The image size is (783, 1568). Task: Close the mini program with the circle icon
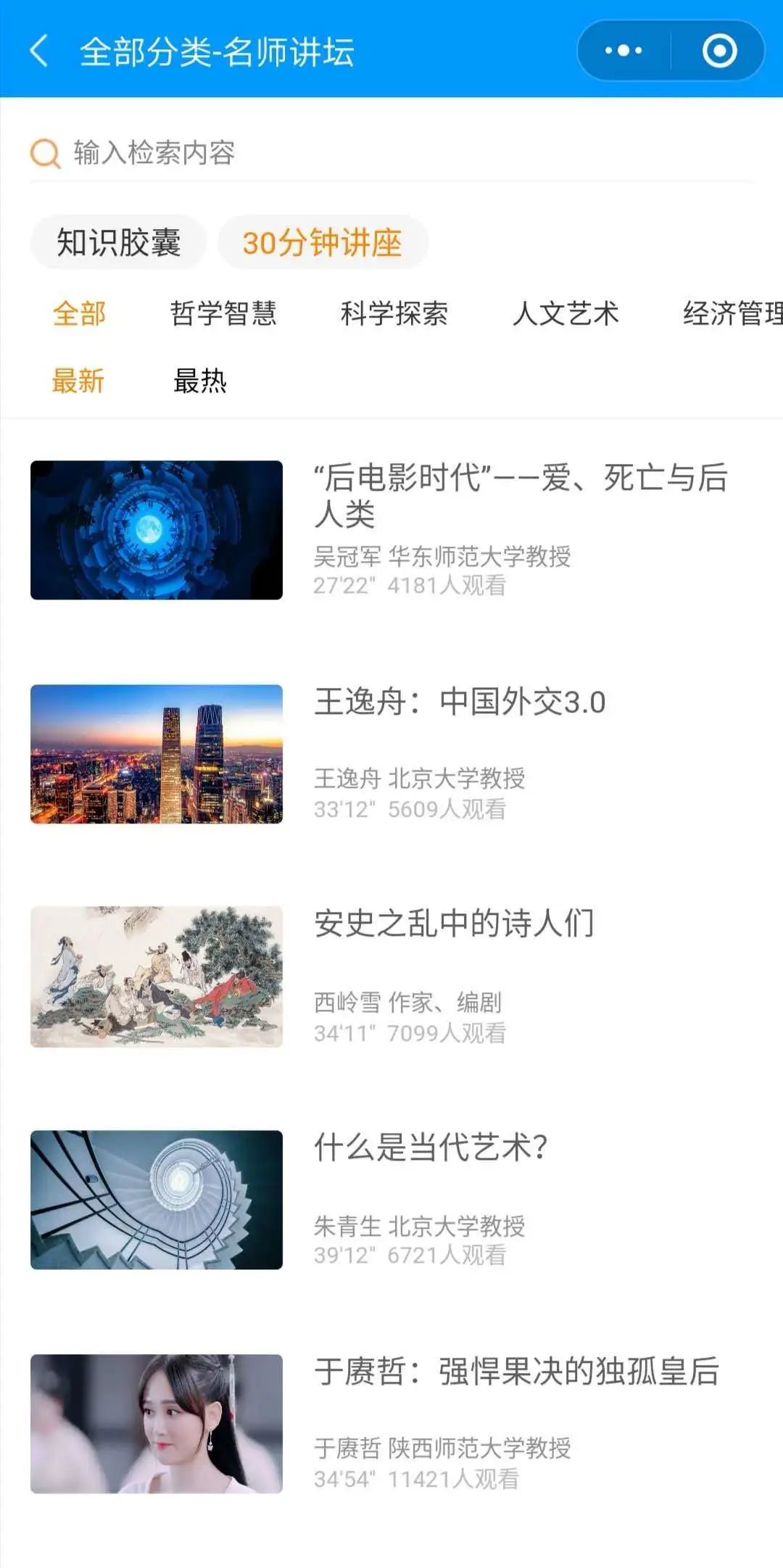click(x=719, y=51)
